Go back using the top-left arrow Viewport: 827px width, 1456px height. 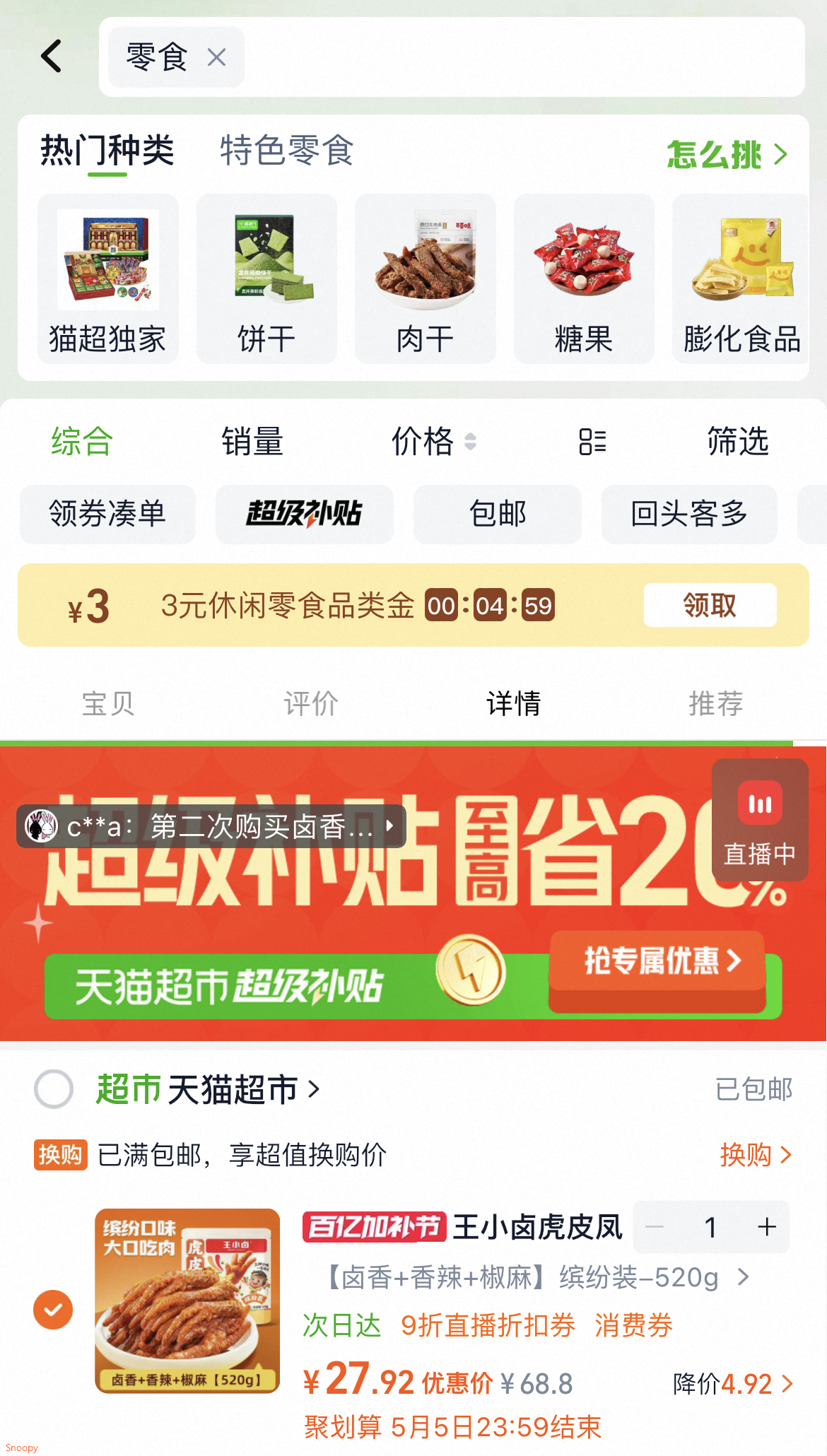click(x=52, y=56)
